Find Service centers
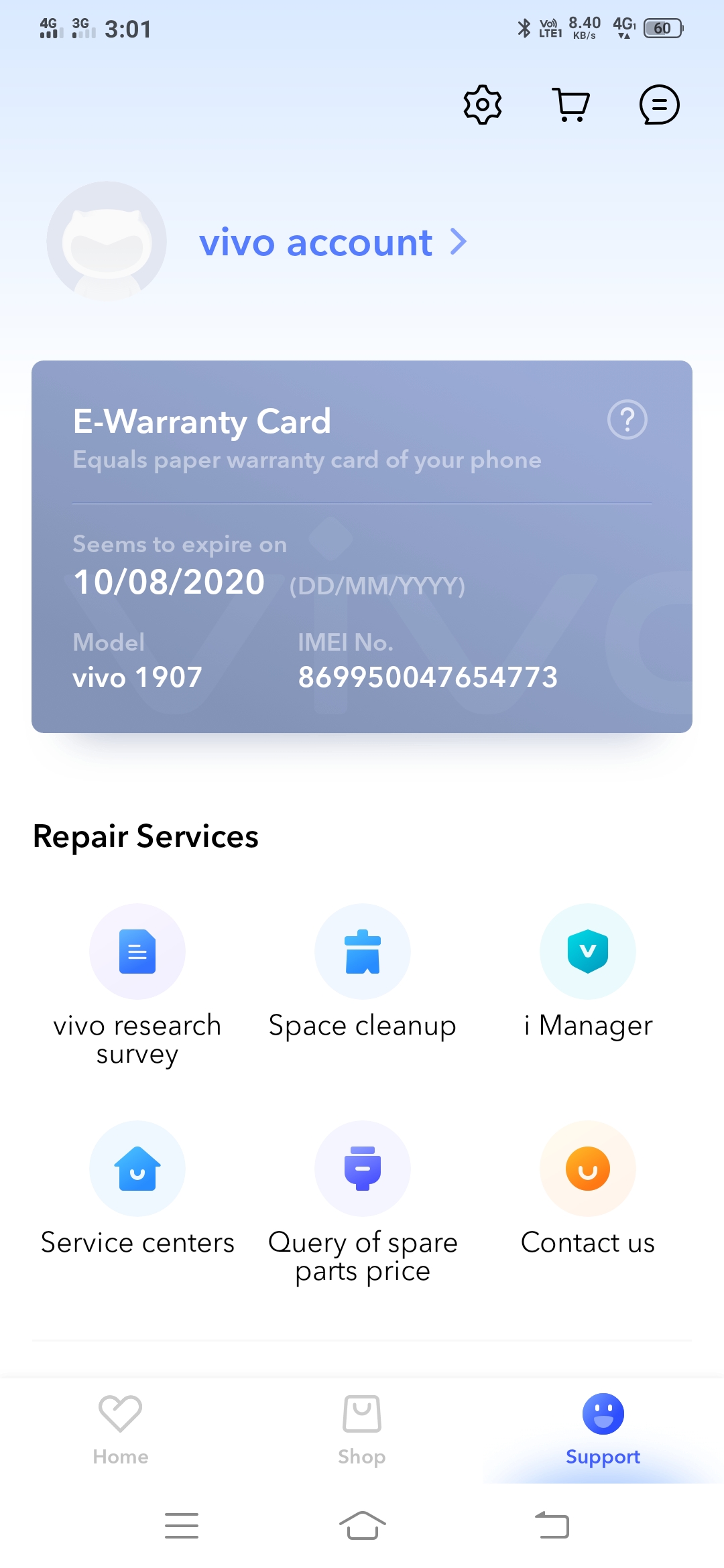This screenshot has width=724, height=1568. pyautogui.click(x=137, y=1169)
